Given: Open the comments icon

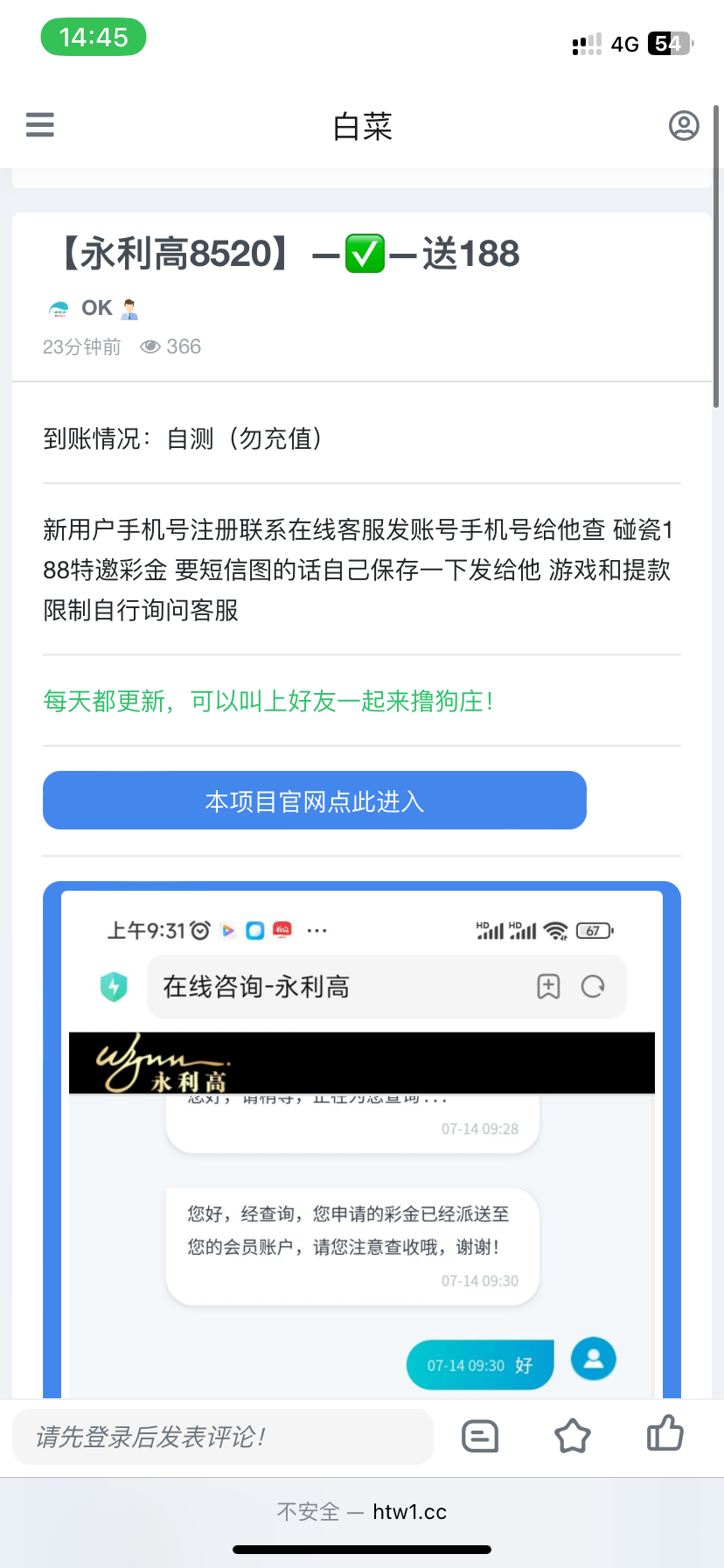Looking at the screenshot, I should 479,1436.
